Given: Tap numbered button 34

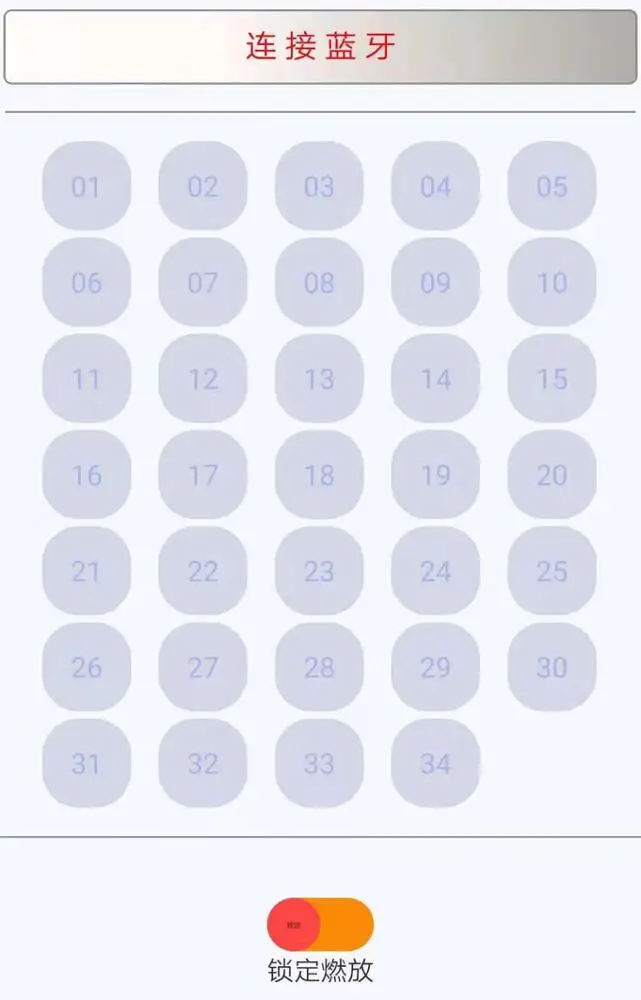Looking at the screenshot, I should (x=435, y=763).
